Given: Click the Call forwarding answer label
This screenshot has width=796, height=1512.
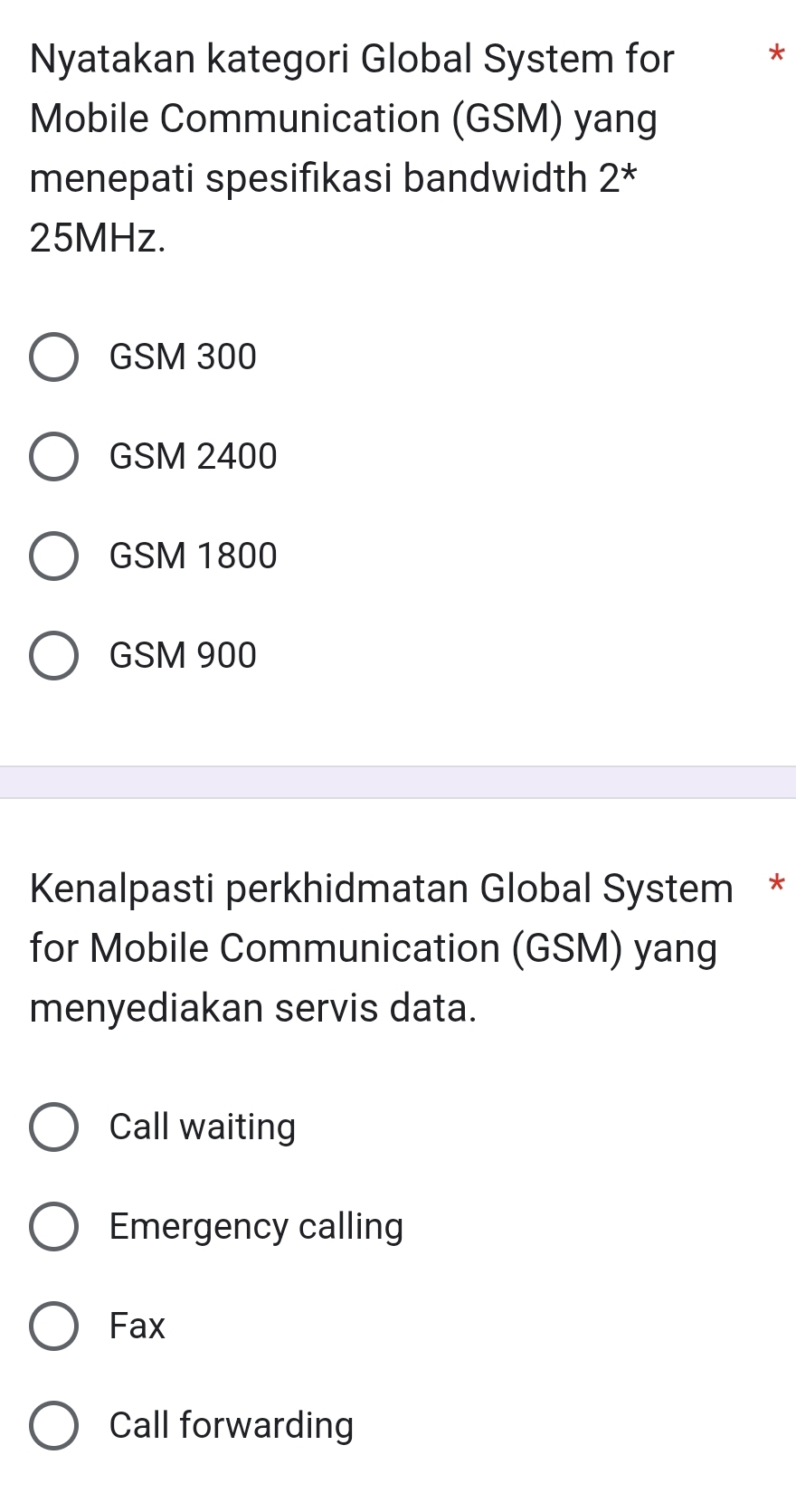Looking at the screenshot, I should [230, 1427].
